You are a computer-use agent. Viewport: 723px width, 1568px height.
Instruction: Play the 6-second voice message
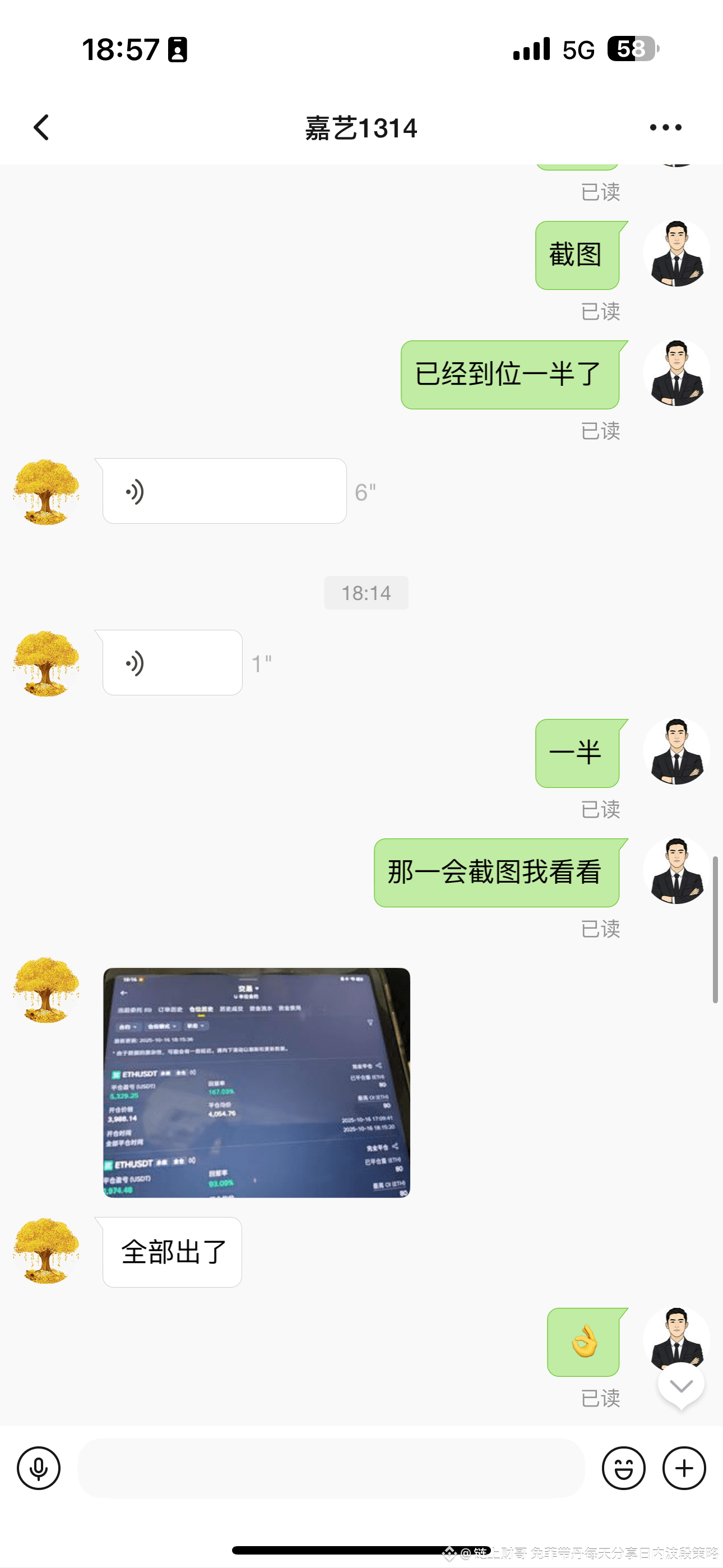[224, 491]
